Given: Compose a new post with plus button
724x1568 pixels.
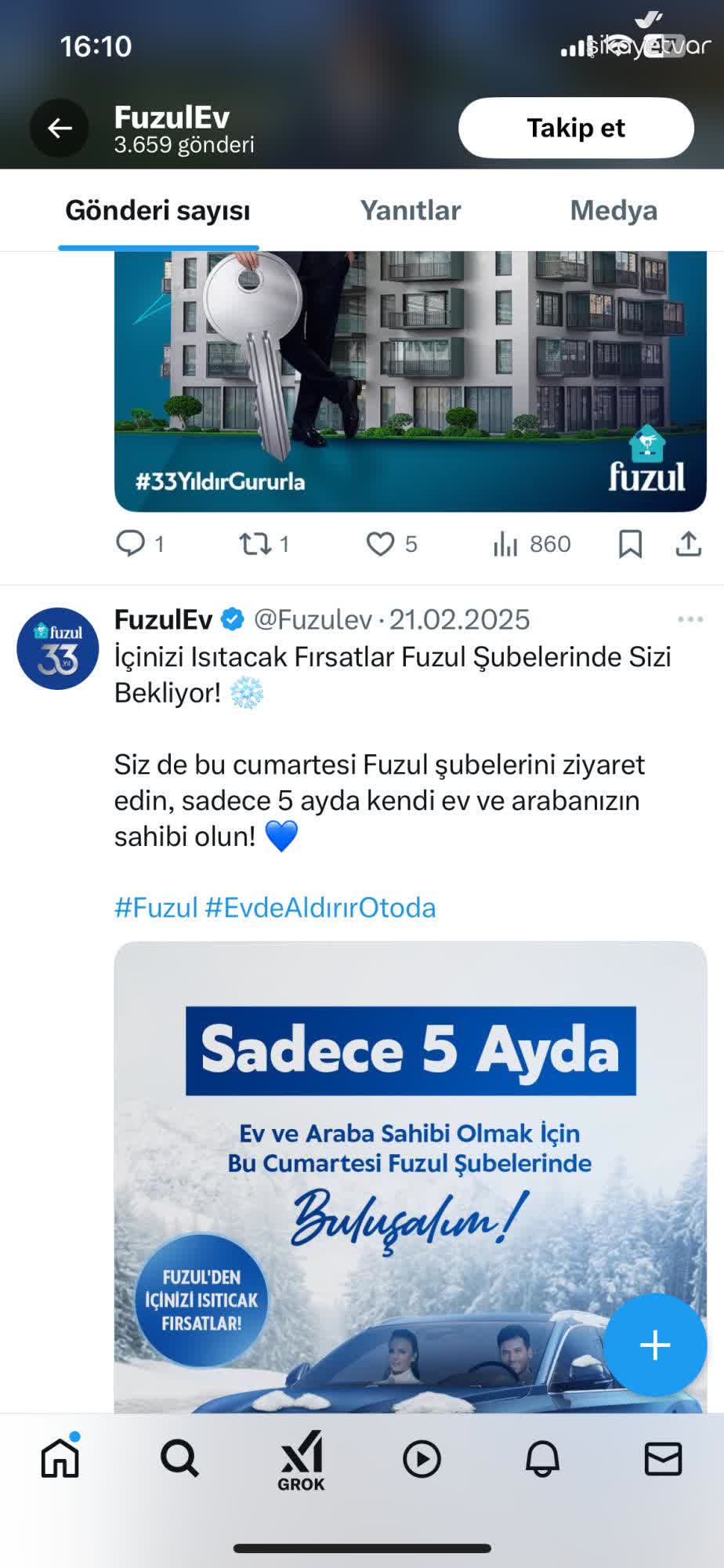Looking at the screenshot, I should (x=655, y=1345).
